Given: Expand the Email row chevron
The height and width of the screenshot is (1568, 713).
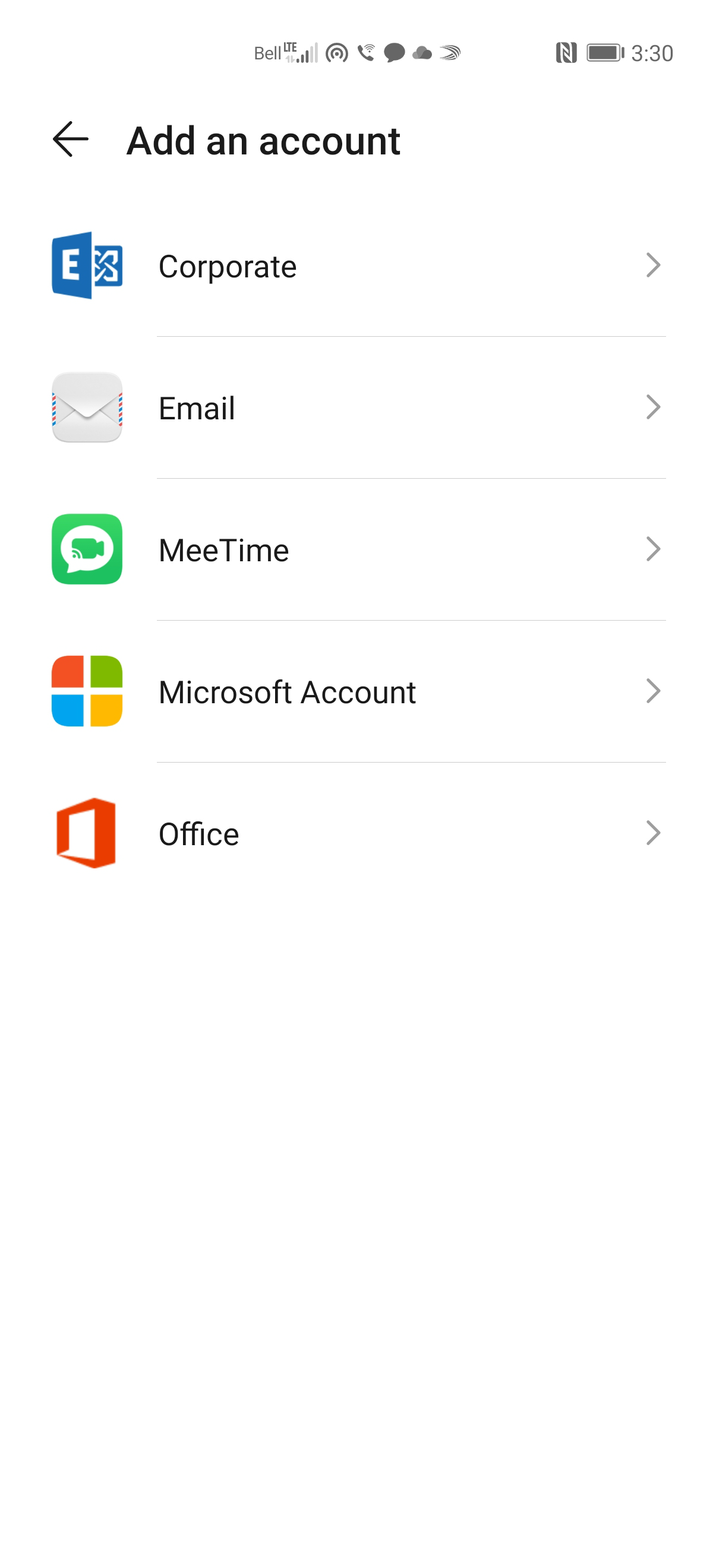Looking at the screenshot, I should click(654, 407).
